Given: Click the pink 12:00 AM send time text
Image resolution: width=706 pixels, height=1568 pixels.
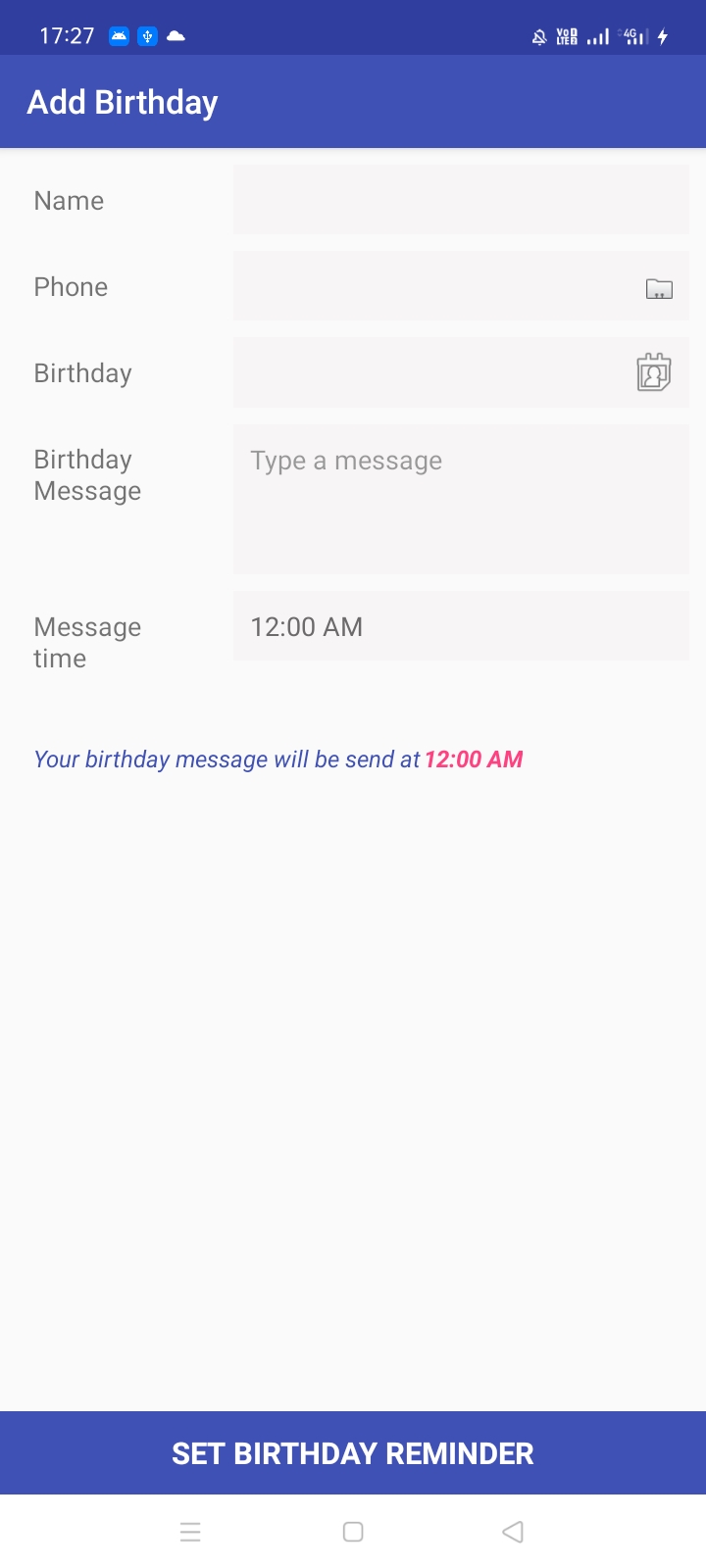Looking at the screenshot, I should coord(475,759).
